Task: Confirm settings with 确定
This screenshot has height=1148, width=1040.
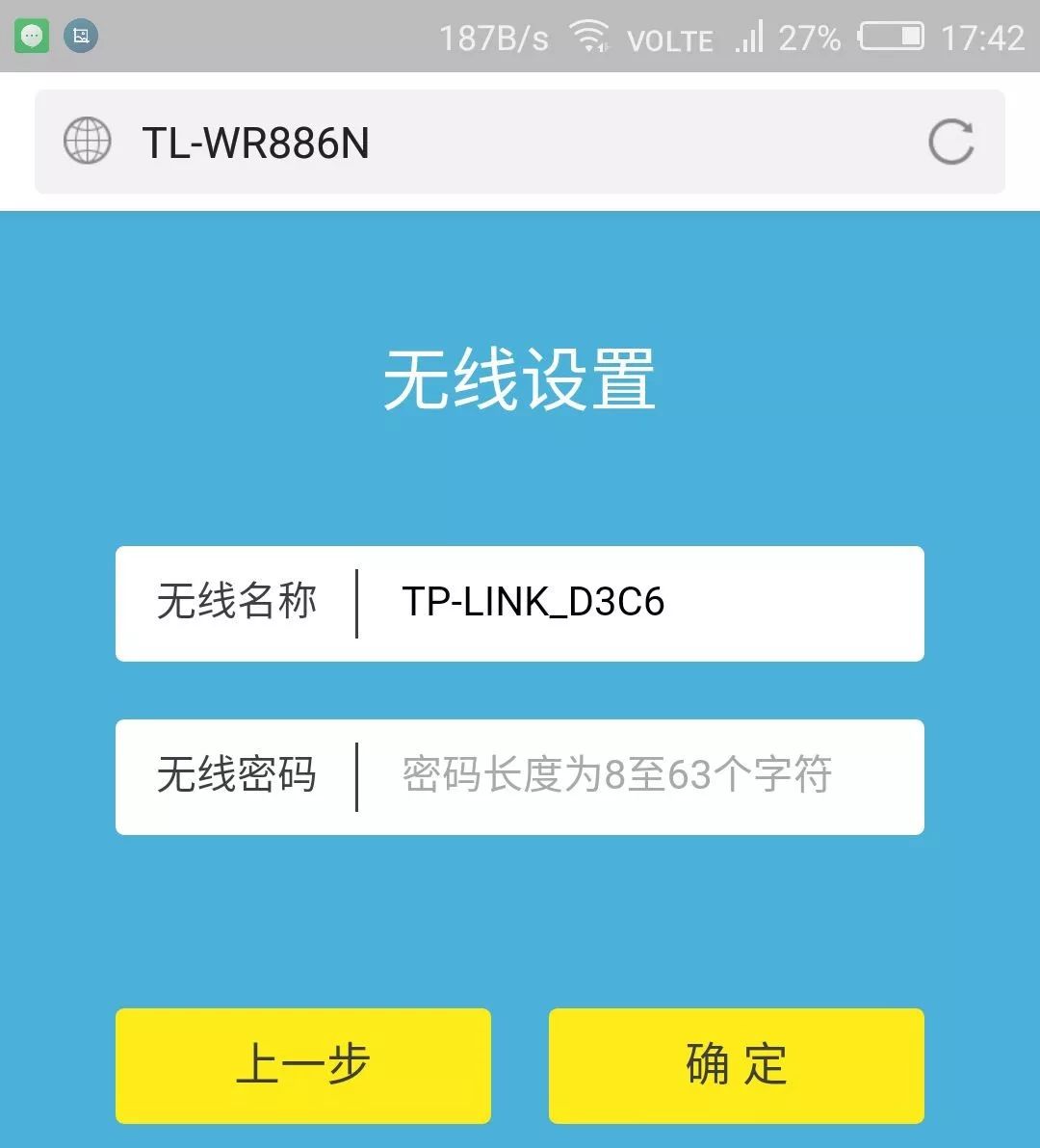Action: (736, 1065)
